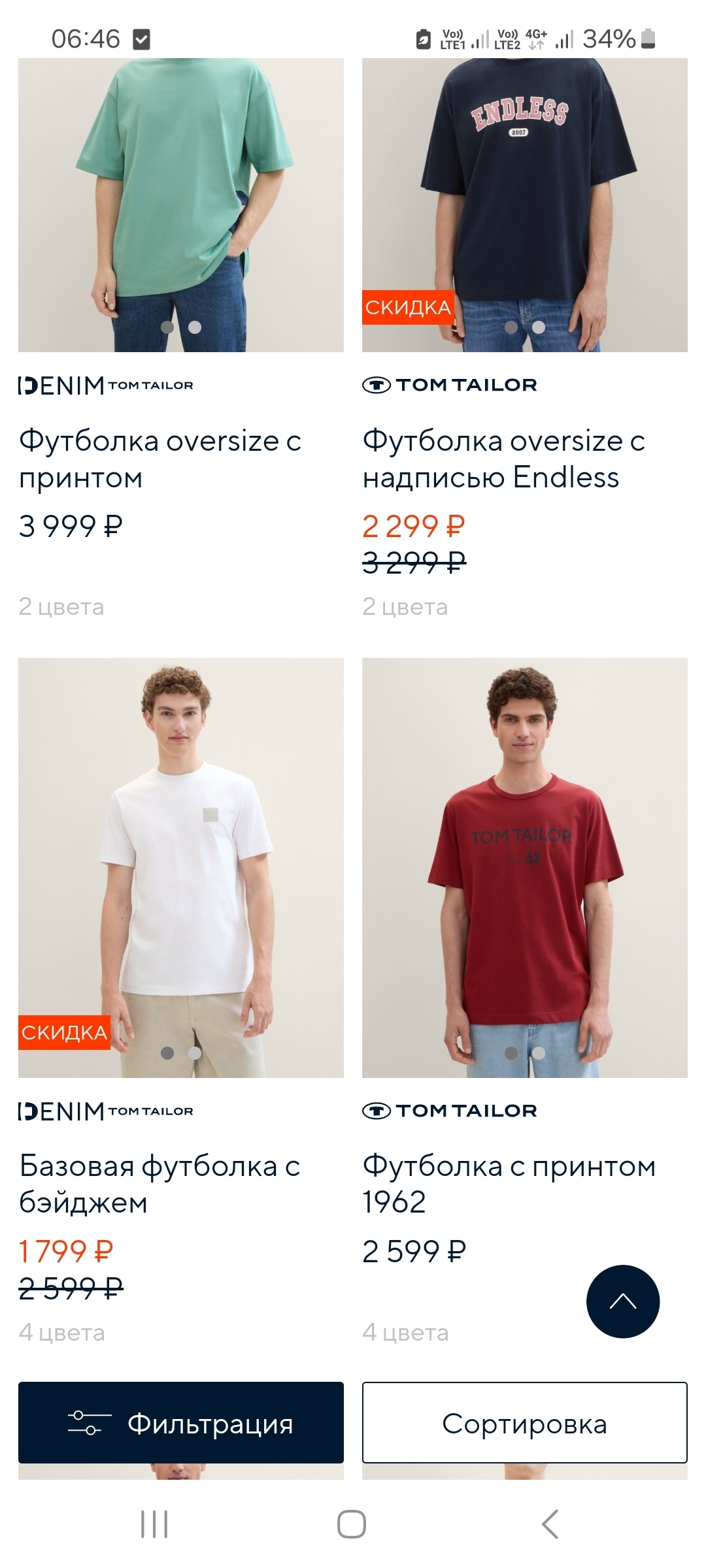
Task: Open the red Футболка с принтом 1962
Action: tap(524, 869)
